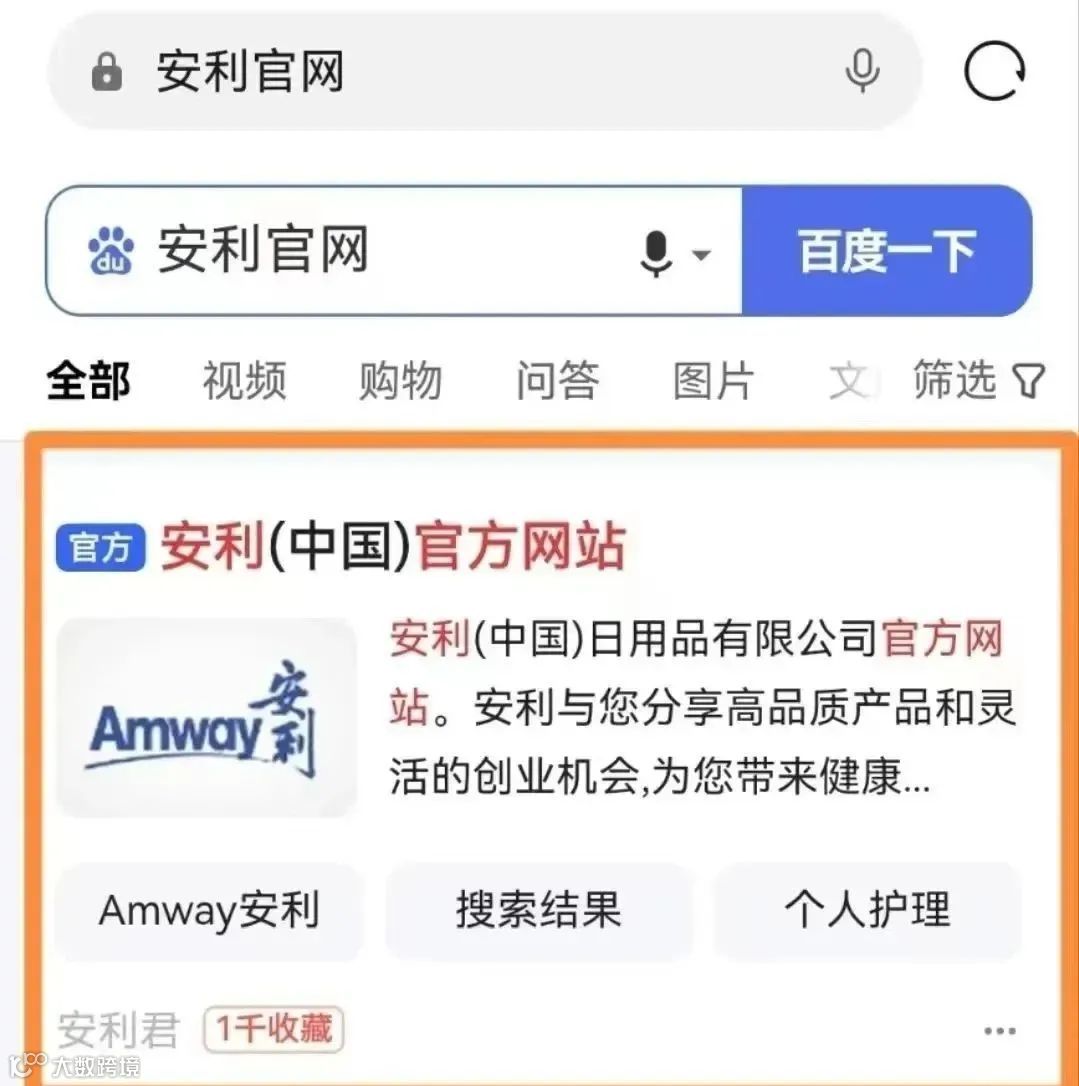Tap the microphone icon in the address bar
This screenshot has height=1086, width=1079.
[862, 71]
